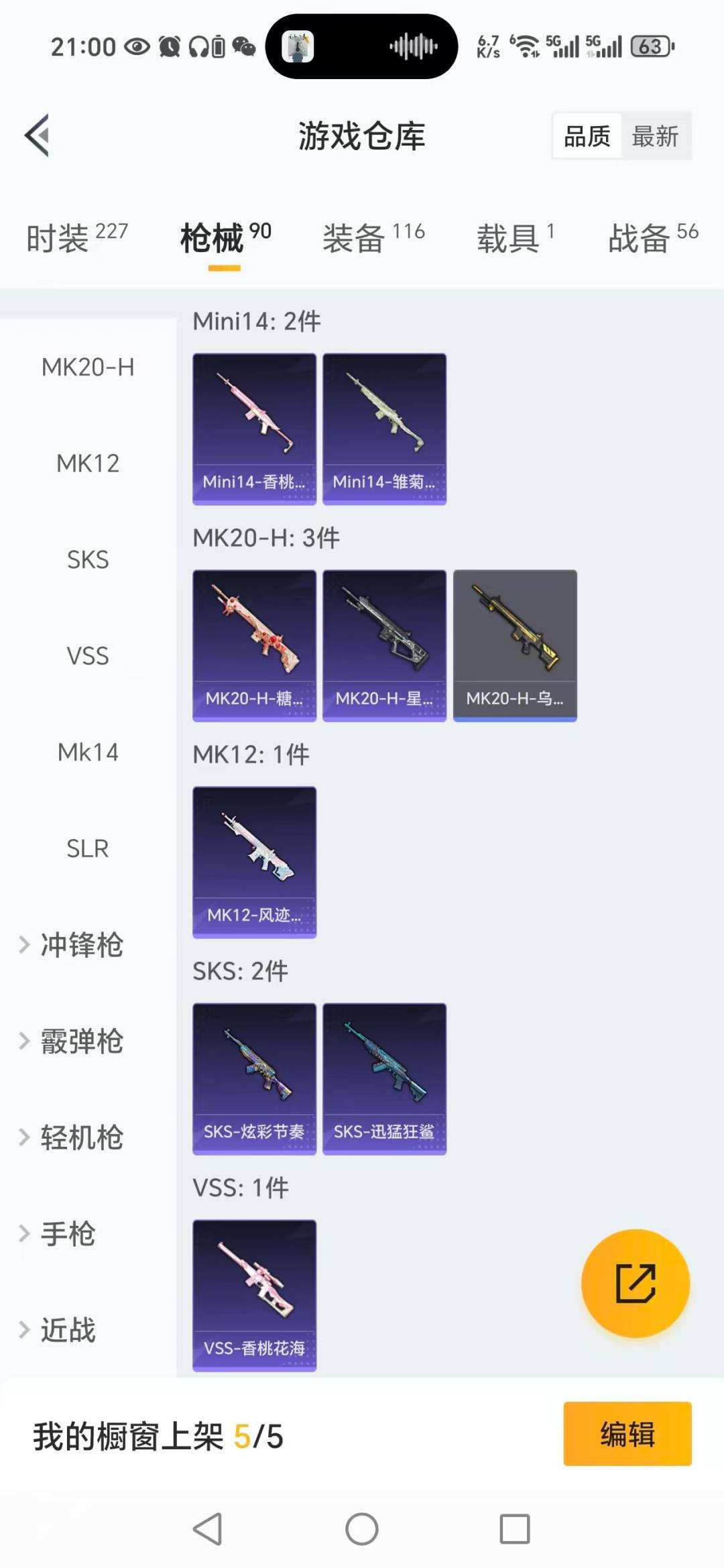Tap the 编辑 button
Viewport: 724px width, 1568px height.
(627, 1433)
